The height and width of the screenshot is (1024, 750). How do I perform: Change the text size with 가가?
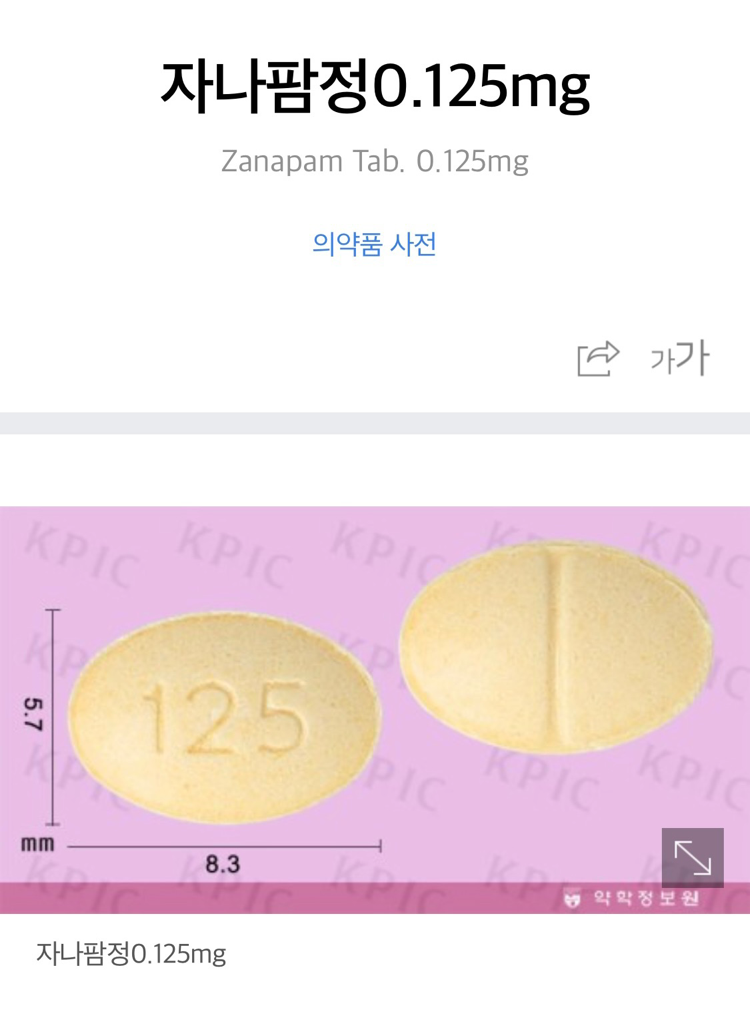[x=680, y=358]
